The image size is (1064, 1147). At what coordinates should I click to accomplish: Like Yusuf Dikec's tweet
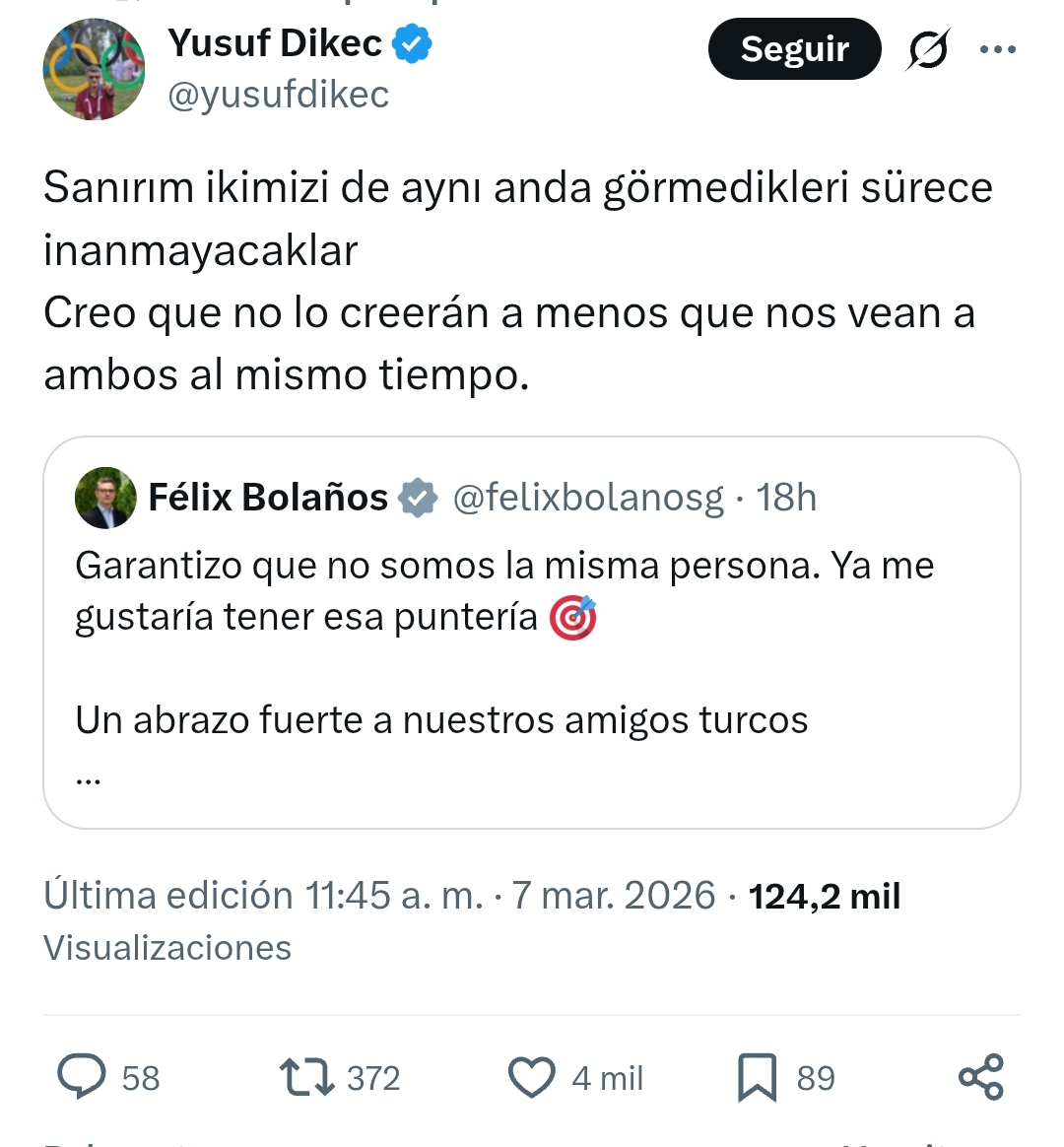[x=532, y=1077]
